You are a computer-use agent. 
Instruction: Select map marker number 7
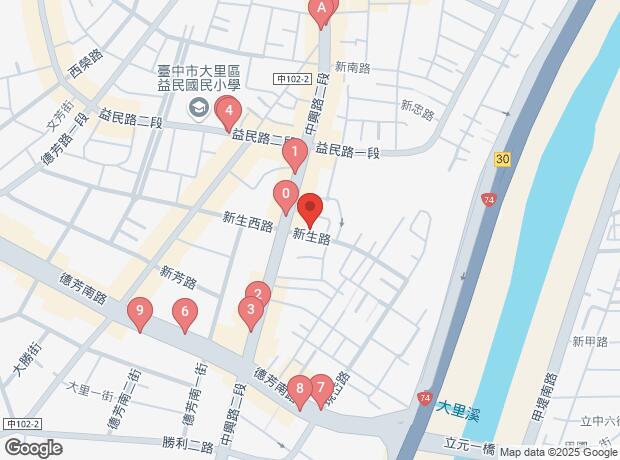pos(320,387)
